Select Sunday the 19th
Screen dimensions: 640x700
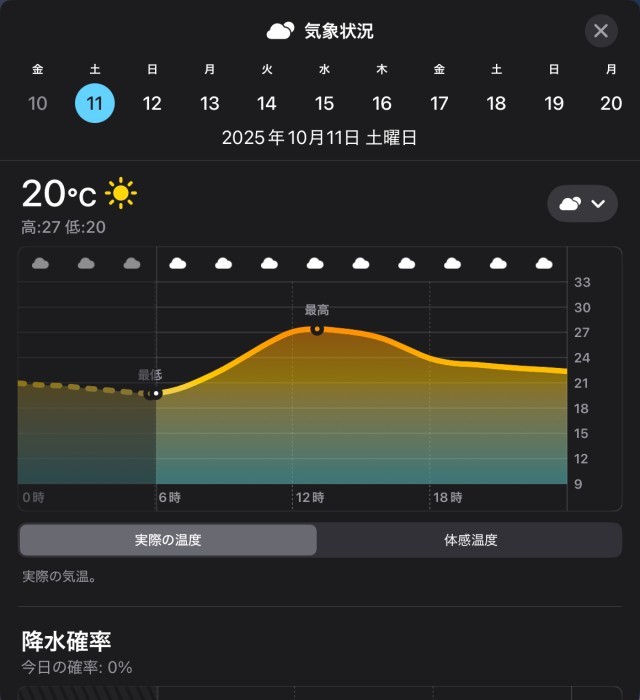tap(554, 103)
